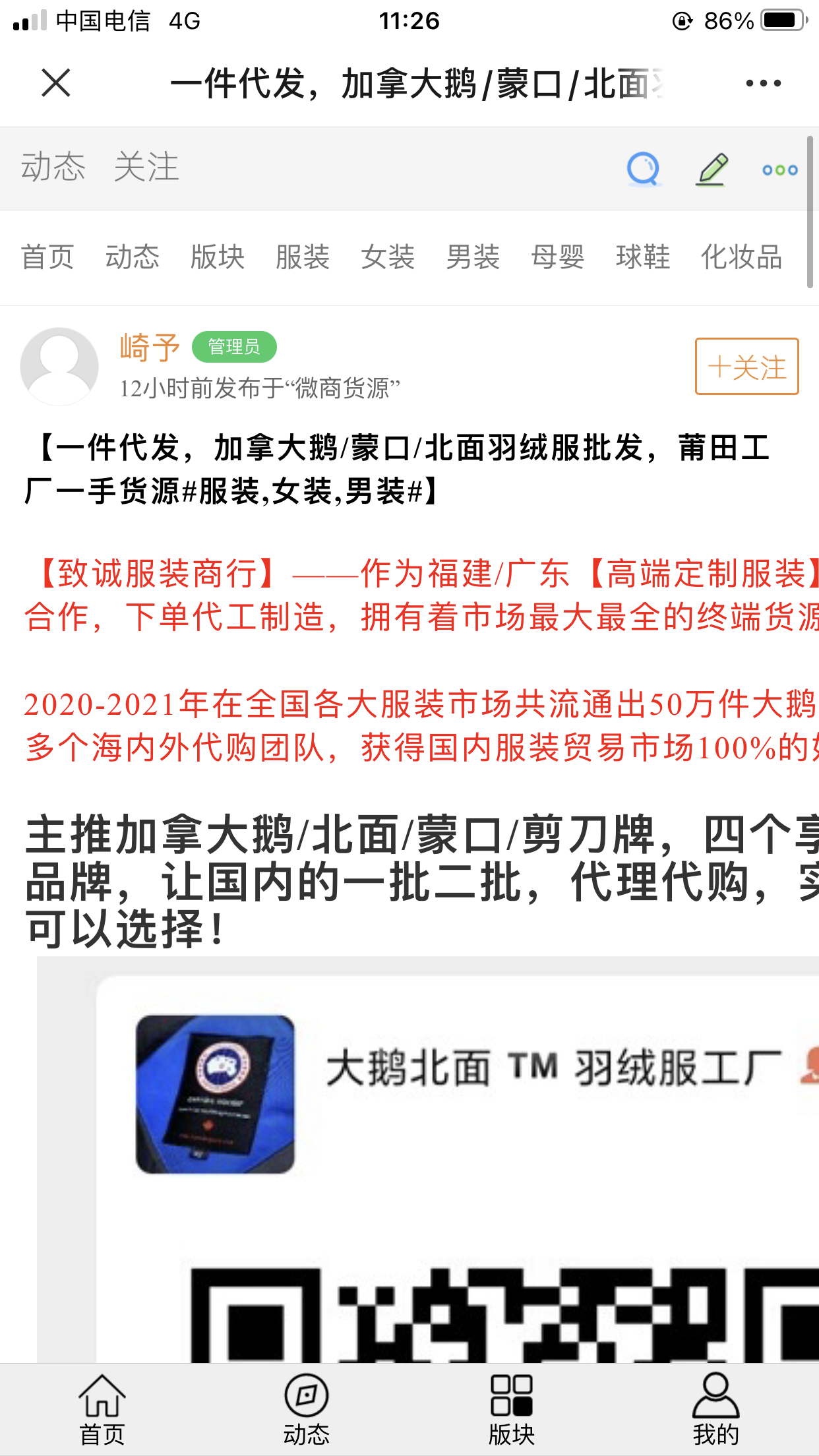The height and width of the screenshot is (1456, 819).
Task: Close the web page with X
Action: (x=56, y=83)
